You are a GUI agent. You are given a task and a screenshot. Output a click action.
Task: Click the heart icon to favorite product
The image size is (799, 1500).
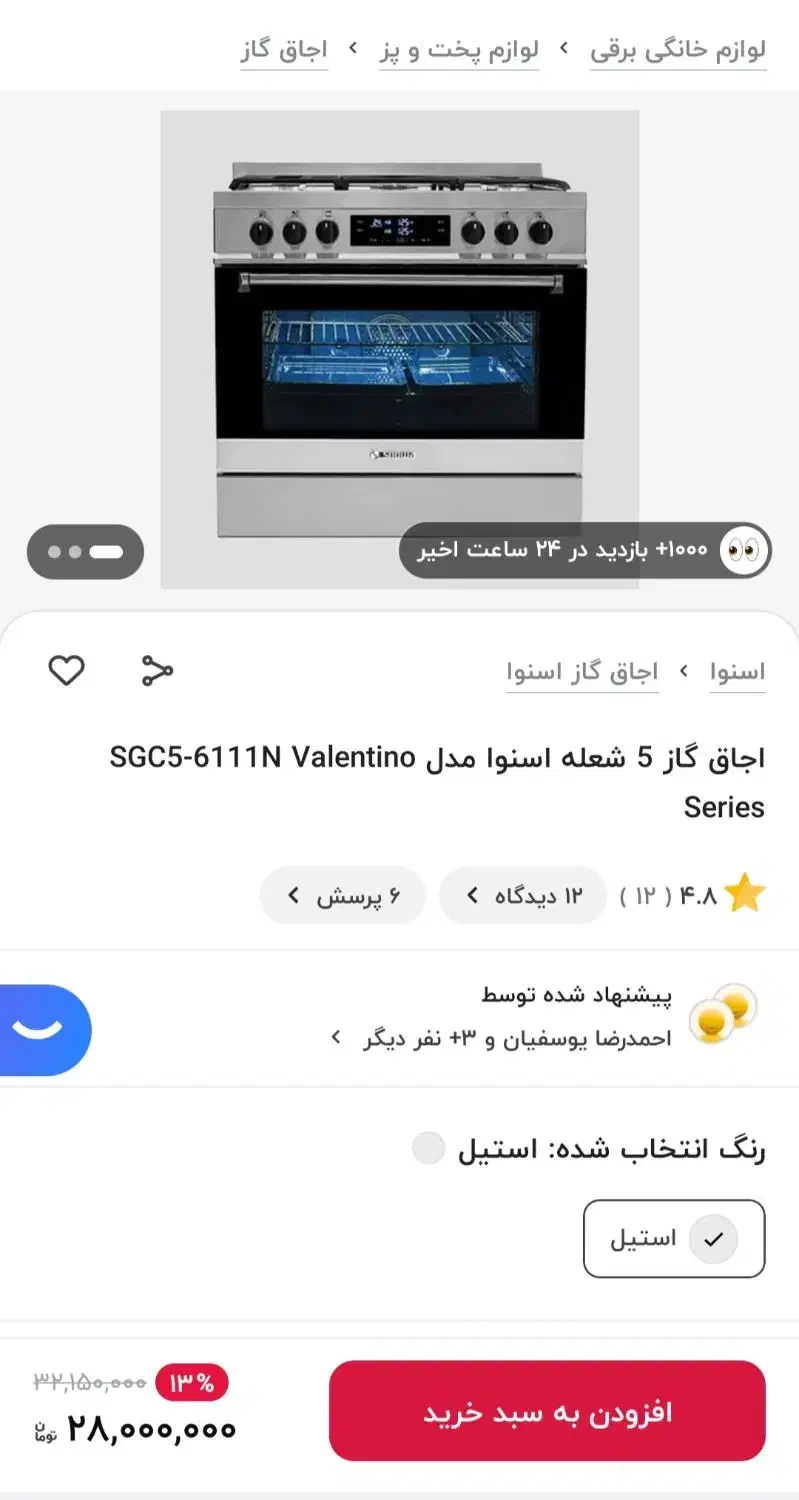66,671
